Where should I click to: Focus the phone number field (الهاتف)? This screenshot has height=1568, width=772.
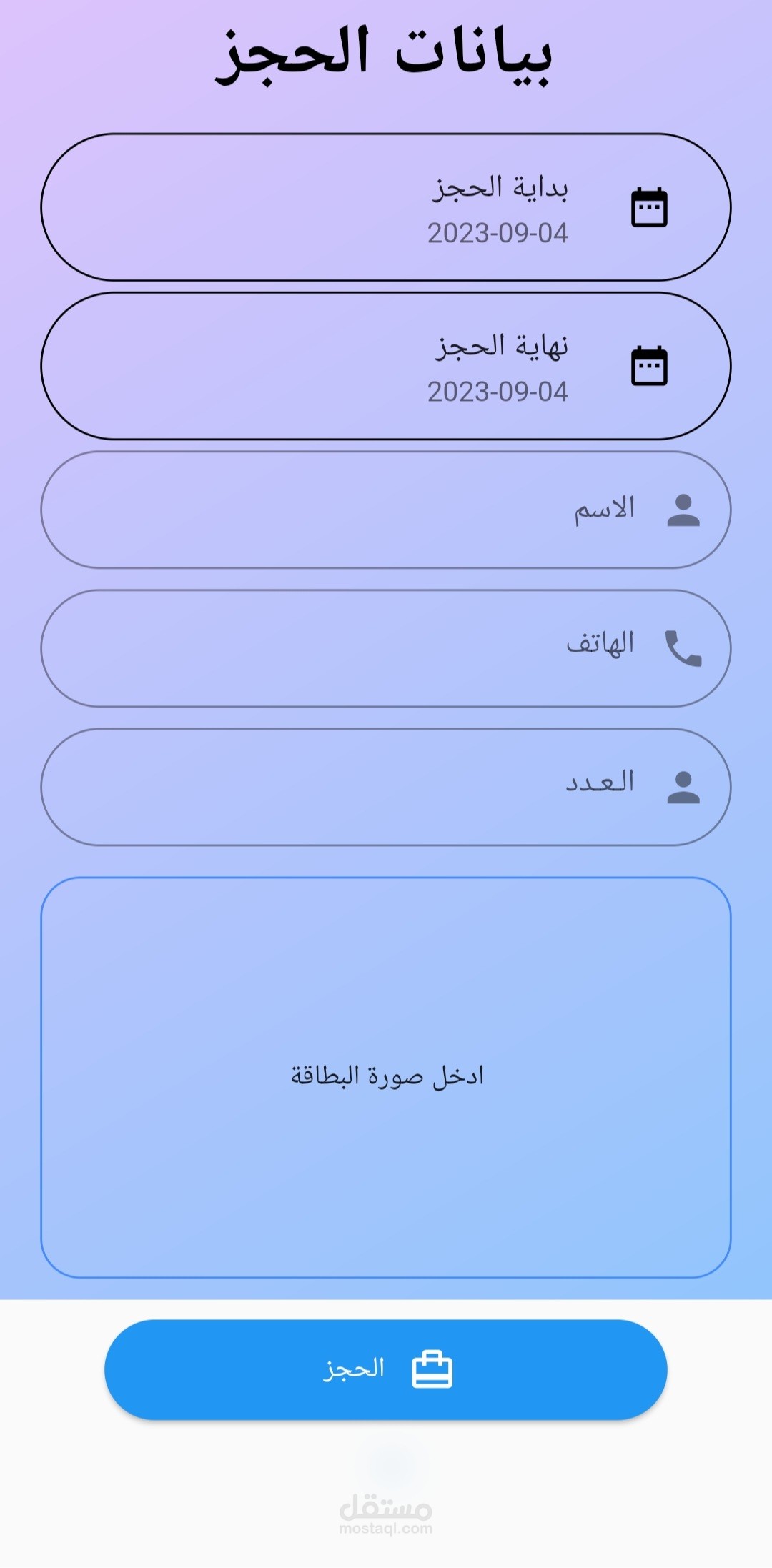click(x=386, y=648)
